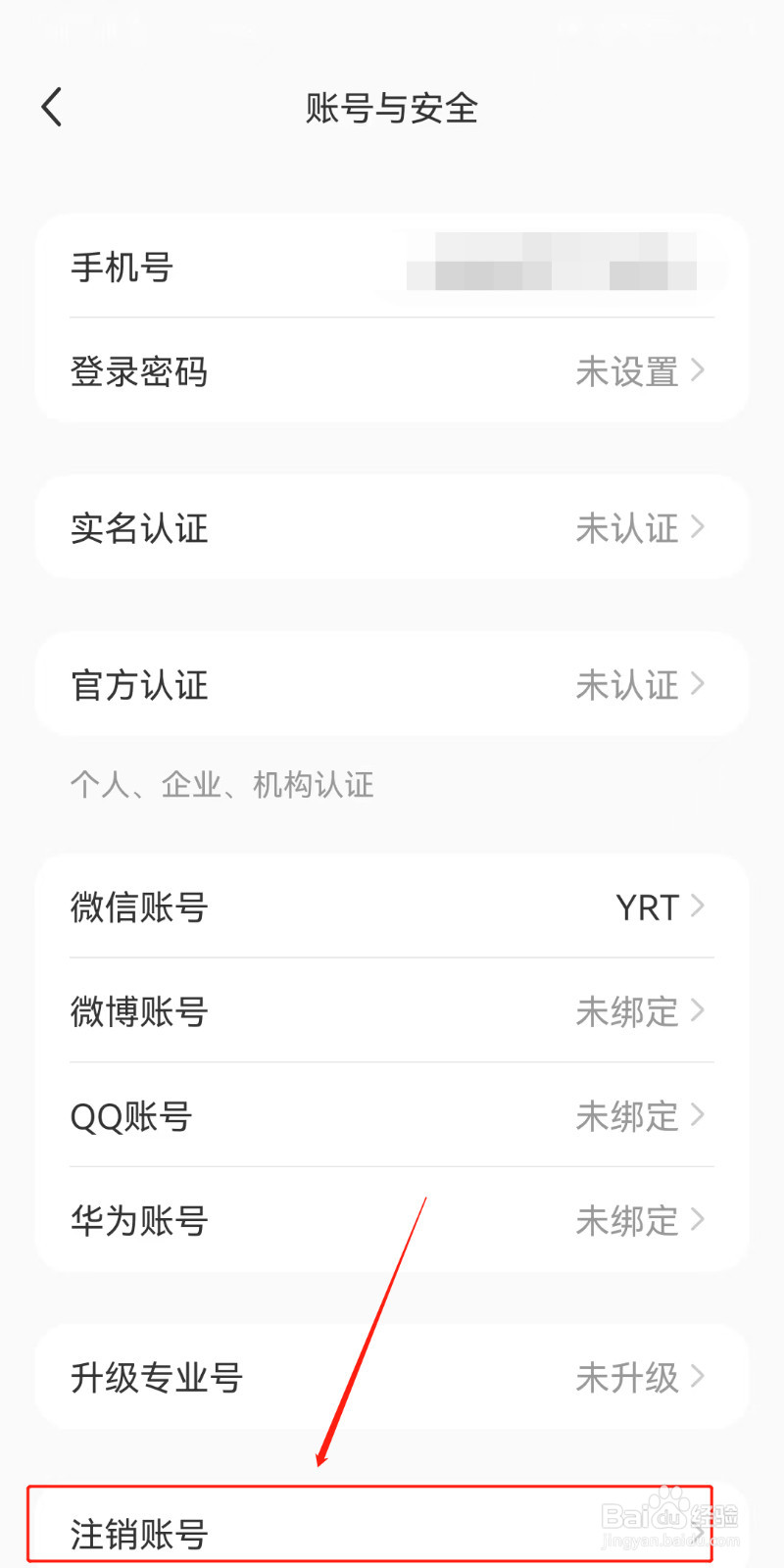Viewport: 784px width, 1568px height.
Task: Go back from 账号与安全 page
Action: [x=52, y=107]
